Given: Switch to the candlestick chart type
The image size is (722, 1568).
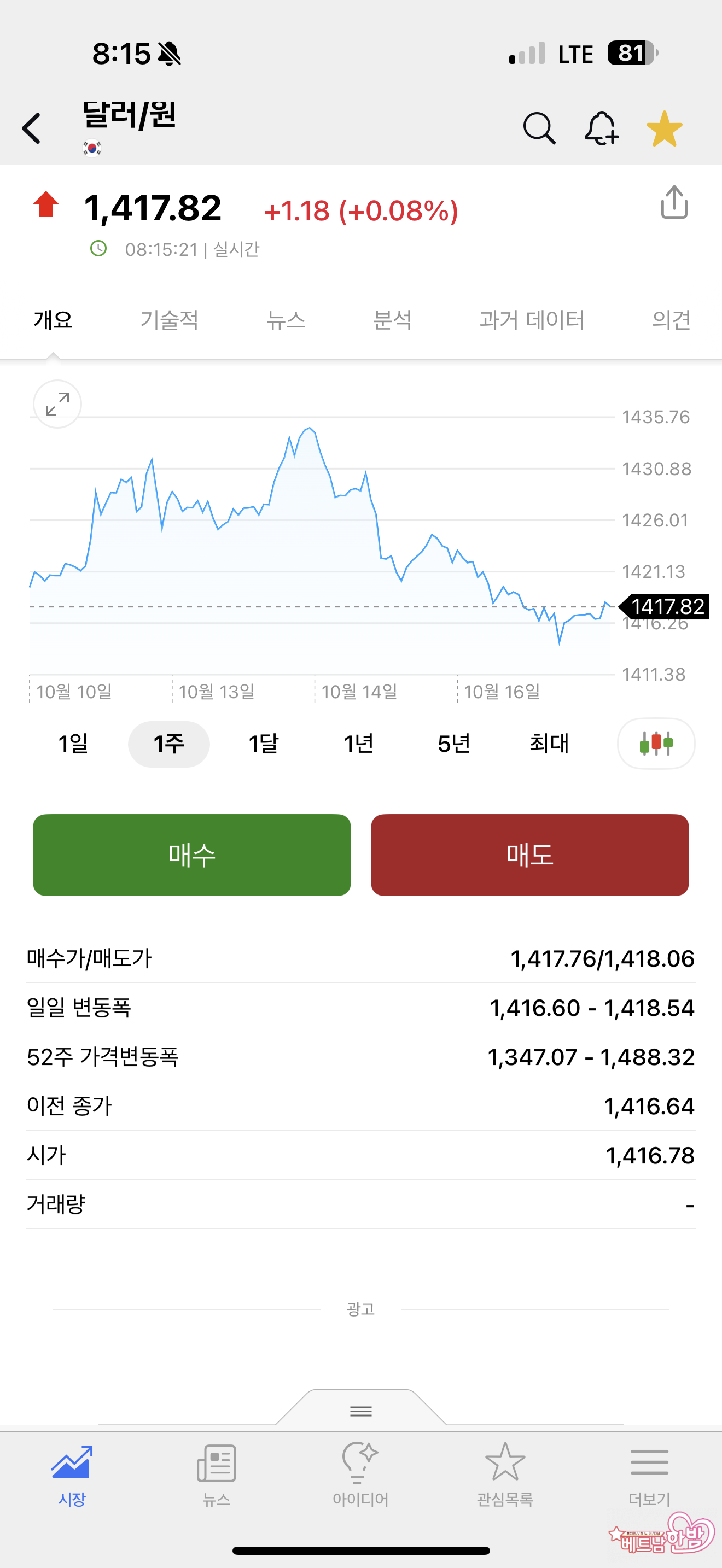Looking at the screenshot, I should [x=656, y=744].
